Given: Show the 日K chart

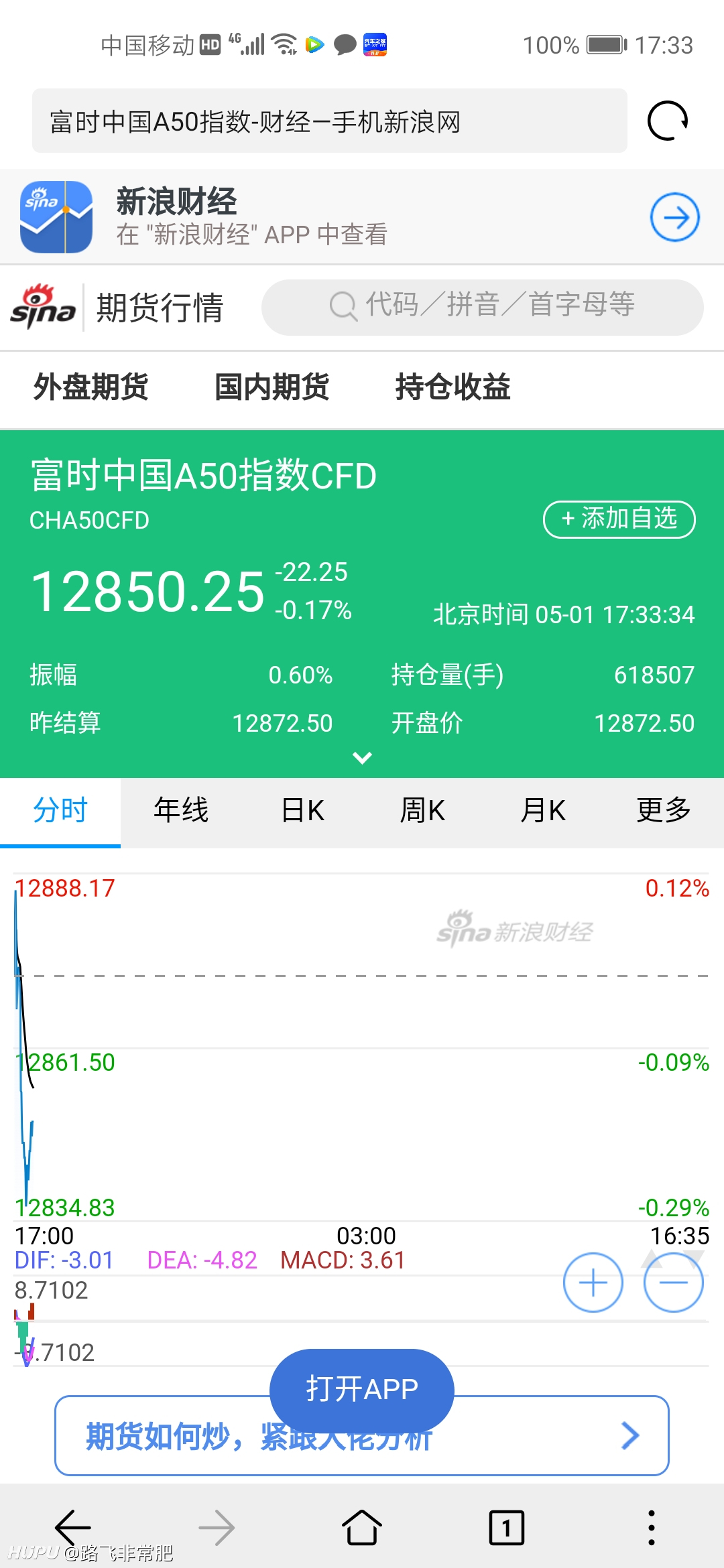Looking at the screenshot, I should coord(302,811).
